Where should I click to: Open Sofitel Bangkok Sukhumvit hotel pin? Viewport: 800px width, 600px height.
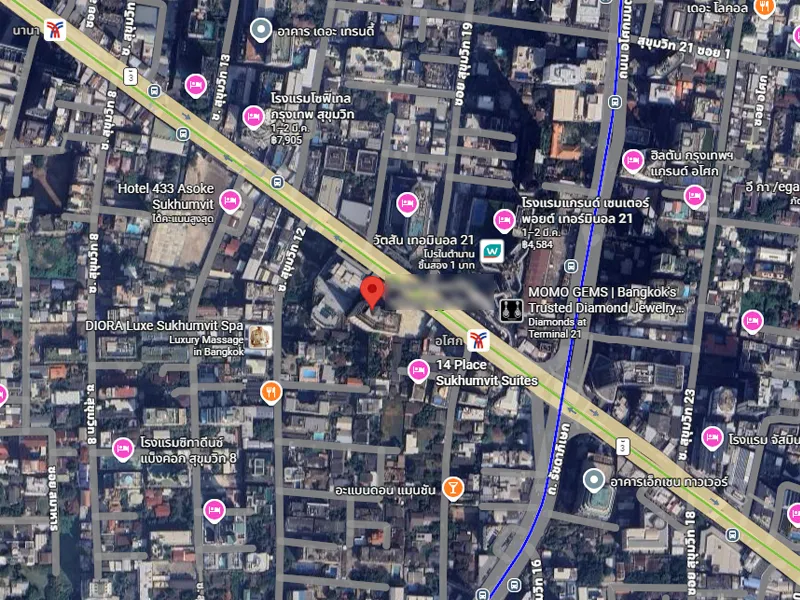pos(254,117)
